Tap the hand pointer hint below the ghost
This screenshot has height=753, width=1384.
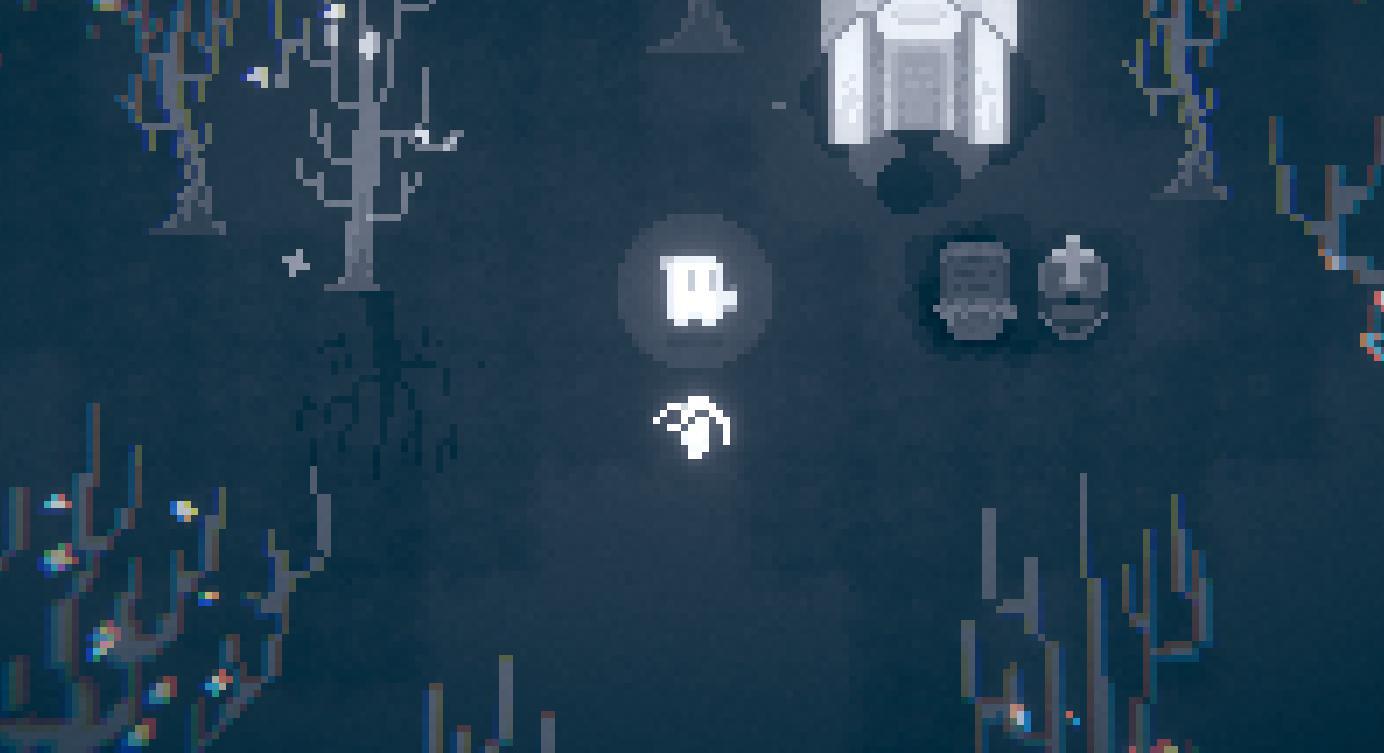click(694, 427)
